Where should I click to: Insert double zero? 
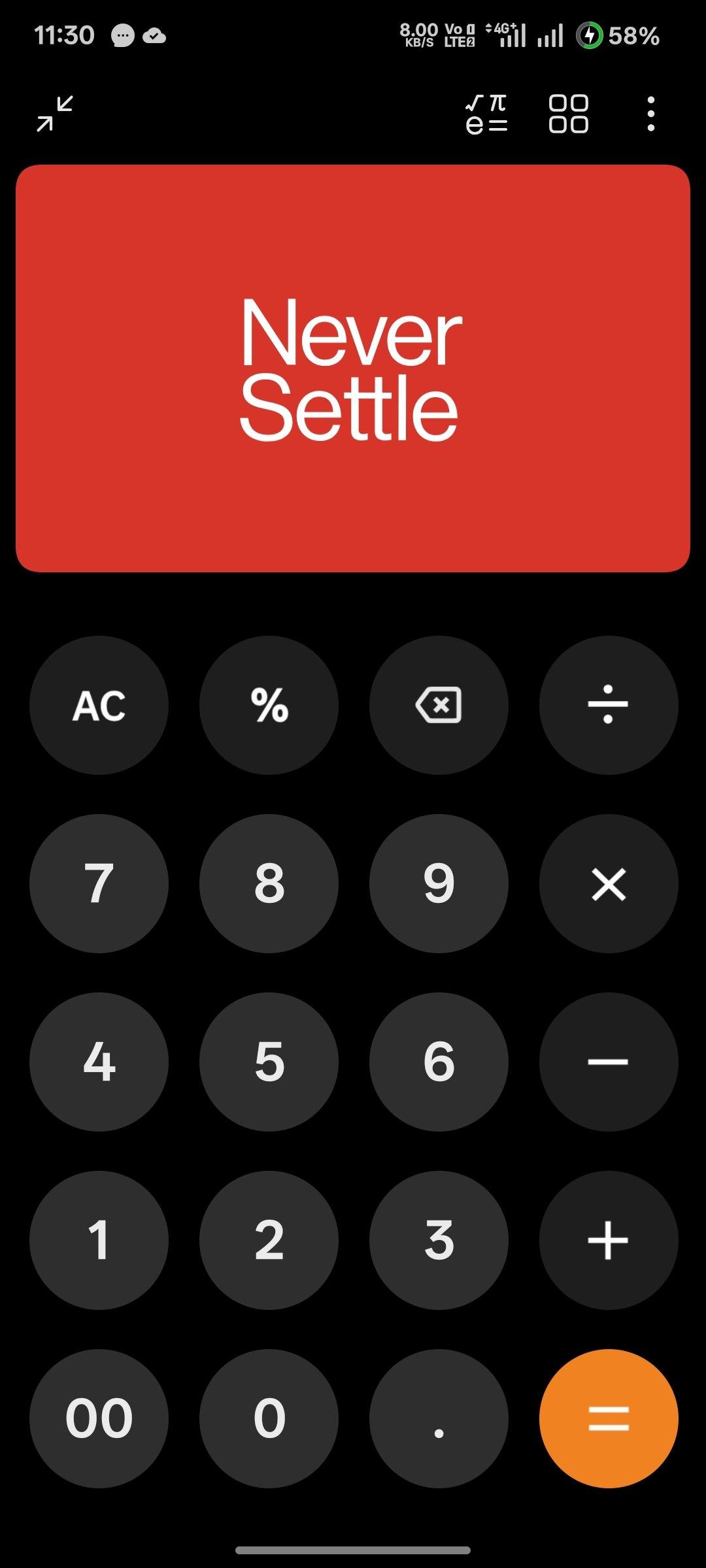pos(99,1418)
